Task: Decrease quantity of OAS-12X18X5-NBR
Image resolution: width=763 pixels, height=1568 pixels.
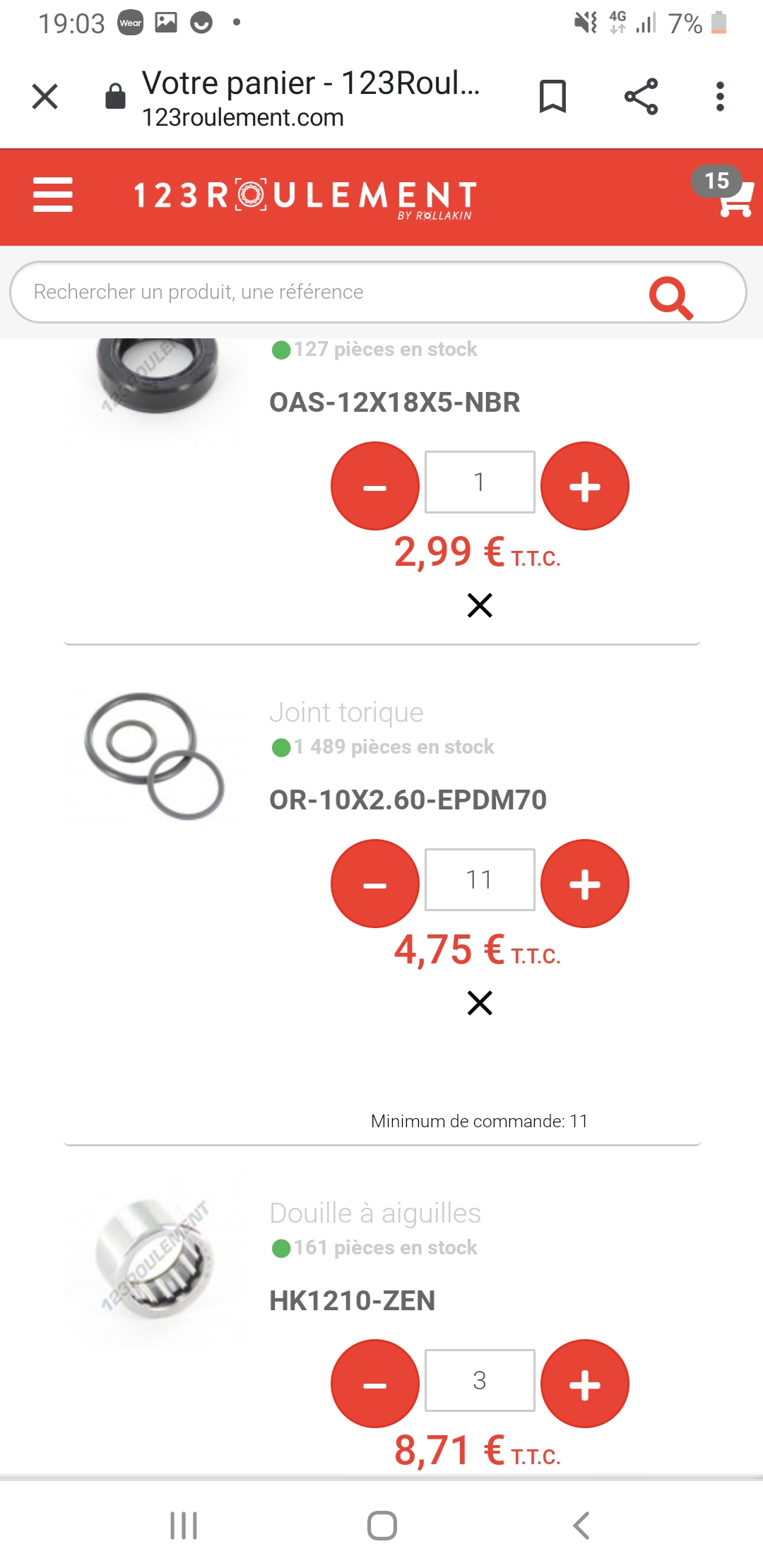Action: pos(375,486)
